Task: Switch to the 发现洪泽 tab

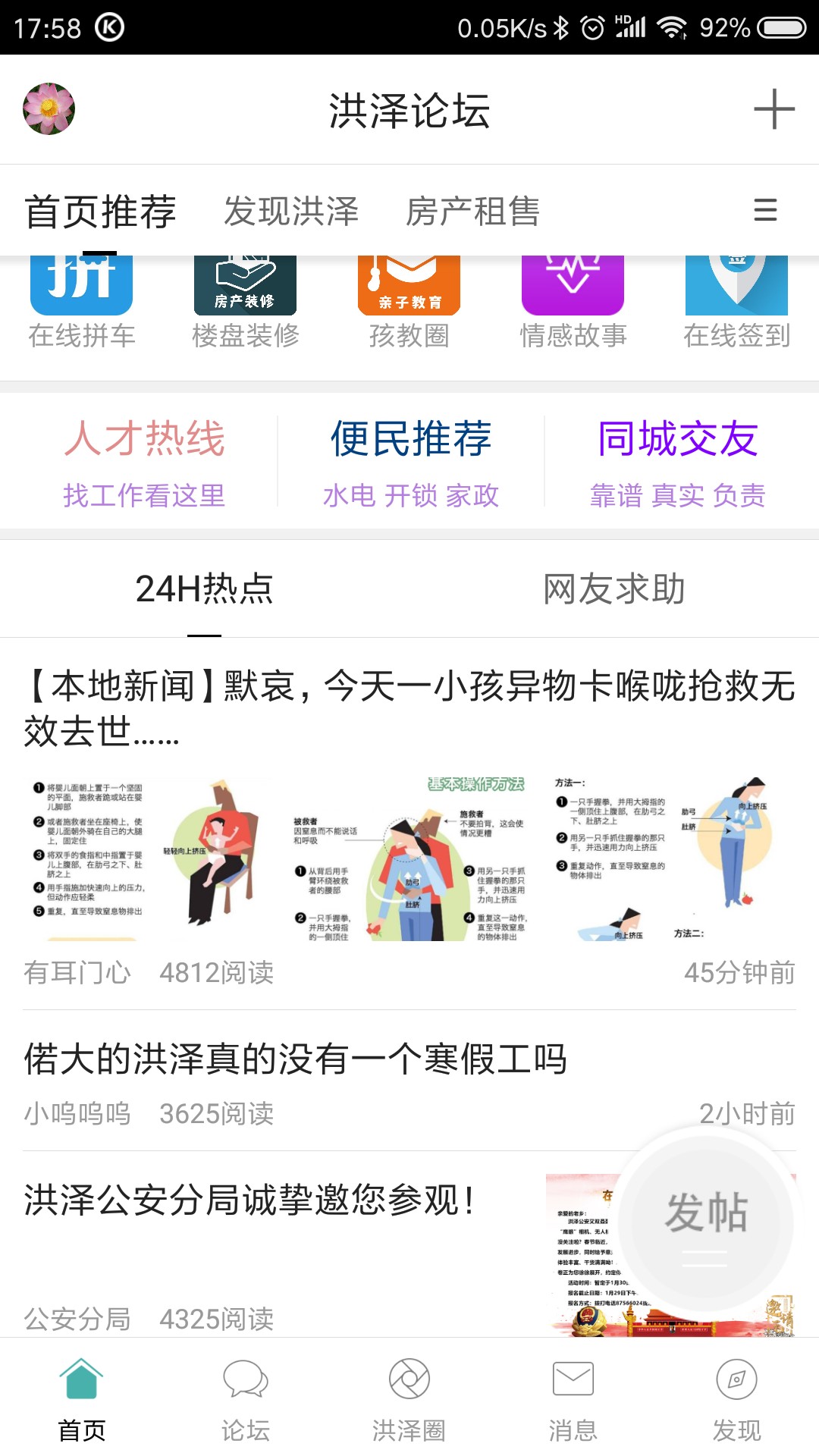Action: coord(291,211)
